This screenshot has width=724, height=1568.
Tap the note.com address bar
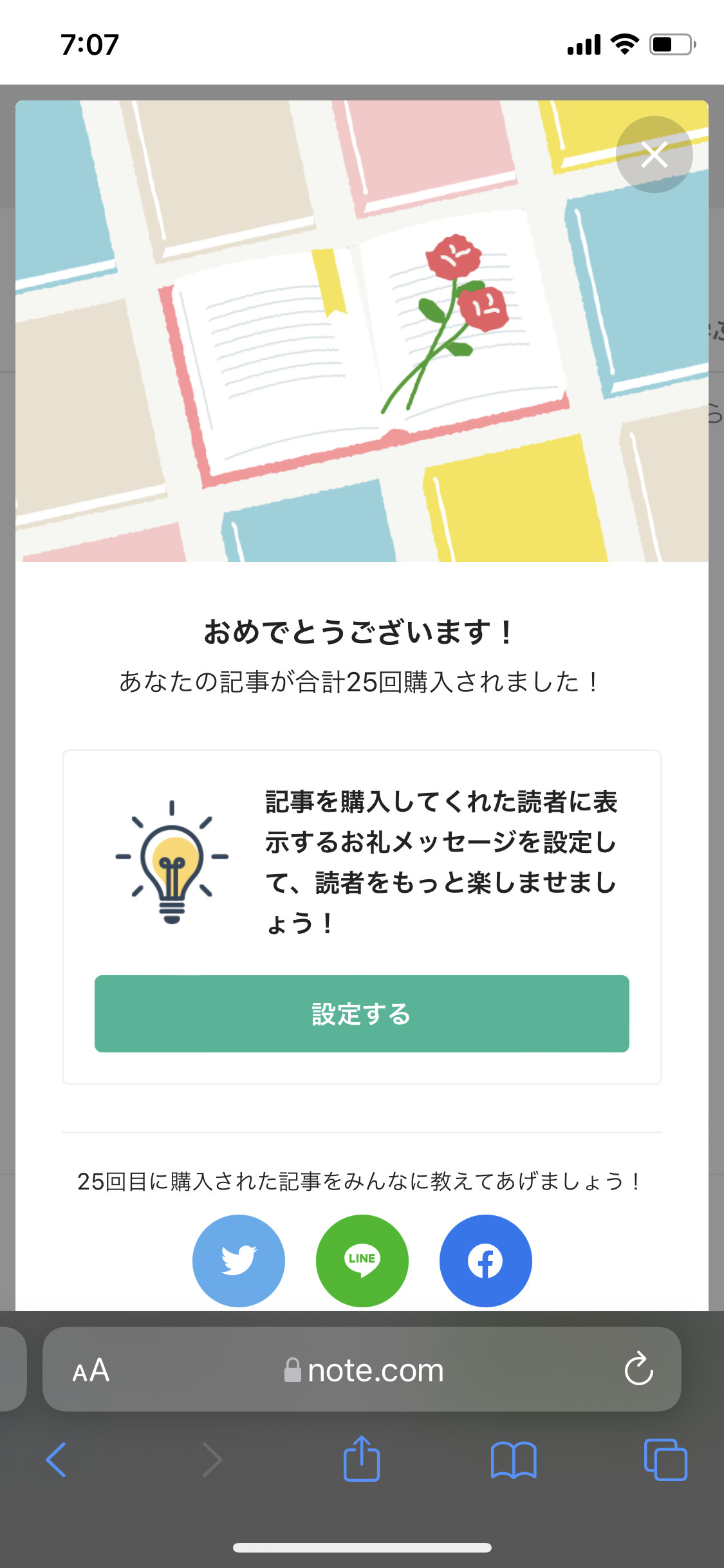[364, 1370]
